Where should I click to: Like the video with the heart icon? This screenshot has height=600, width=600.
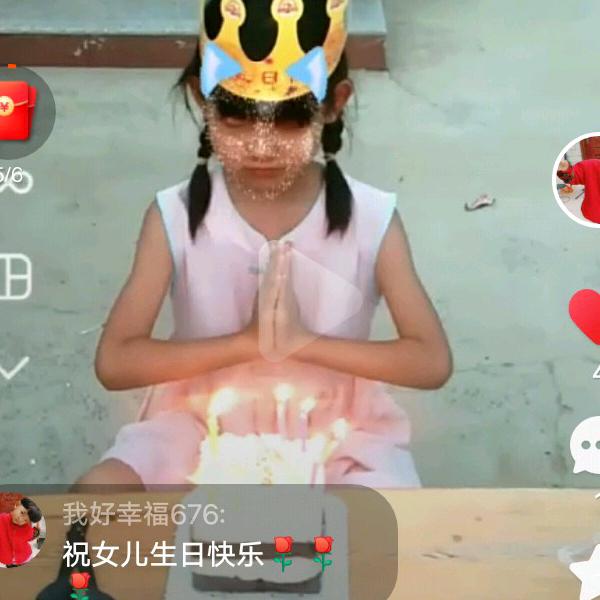pyautogui.click(x=586, y=315)
